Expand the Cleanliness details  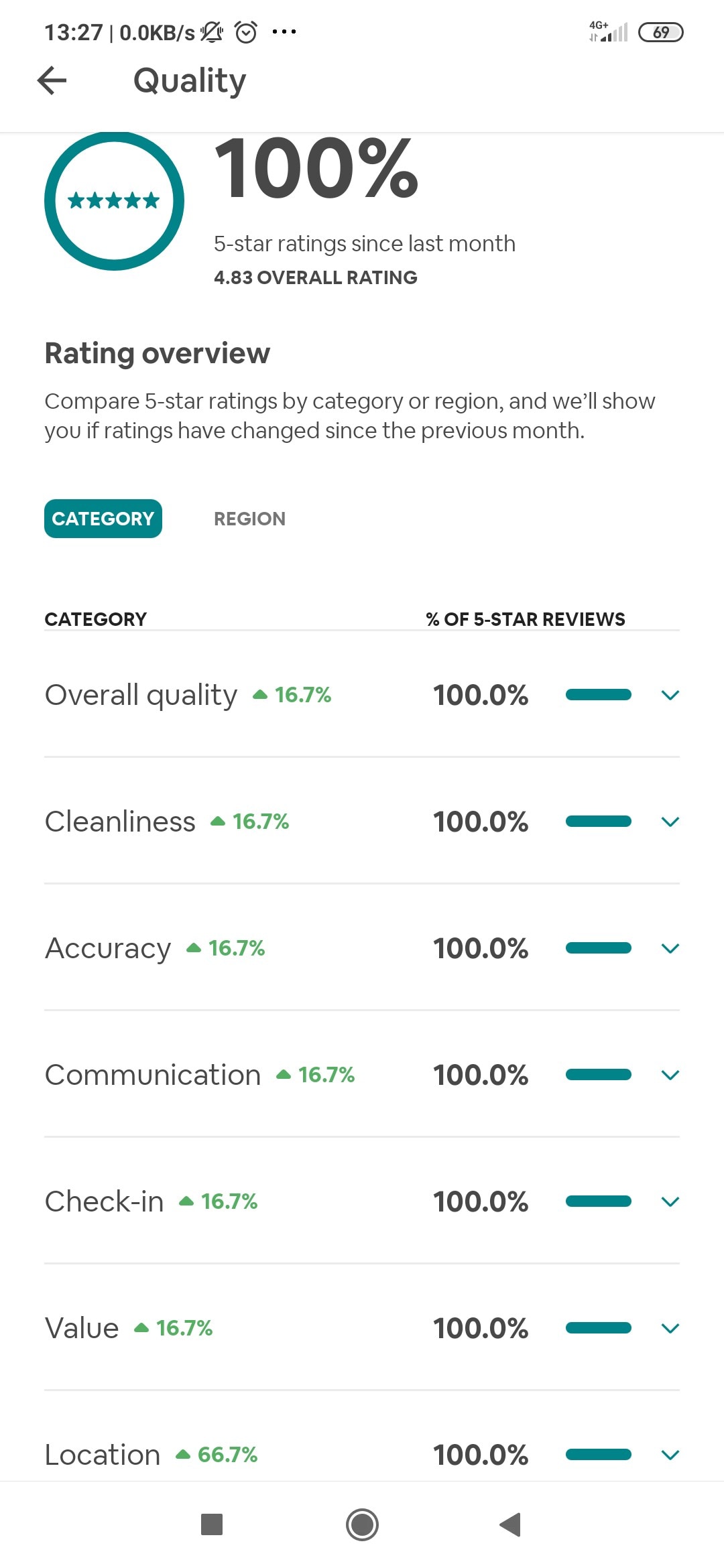[670, 822]
